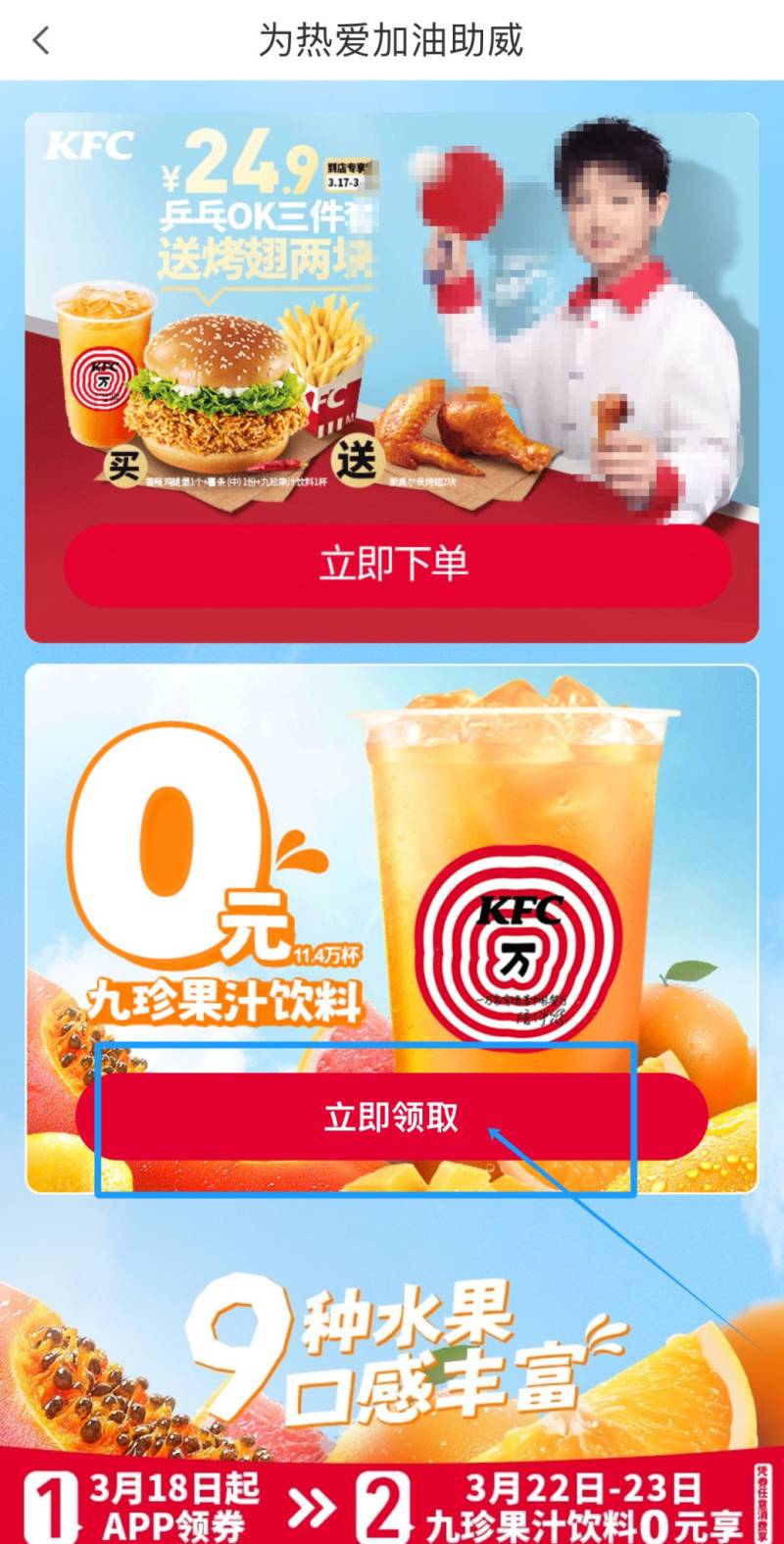The height and width of the screenshot is (1544, 784).
Task: Tap 立即下单 to order the combo
Action: [396, 565]
